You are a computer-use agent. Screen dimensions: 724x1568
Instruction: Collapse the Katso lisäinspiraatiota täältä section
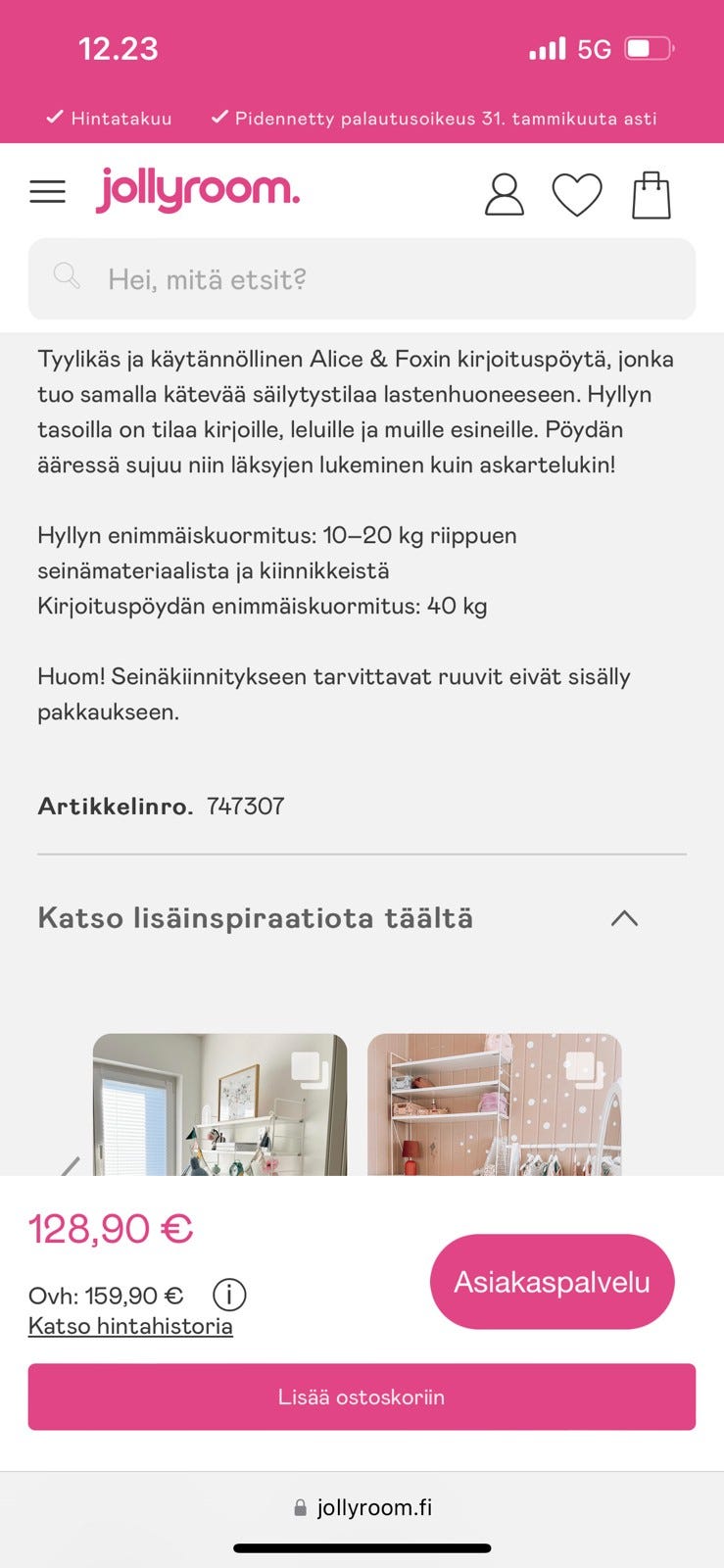coord(626,917)
